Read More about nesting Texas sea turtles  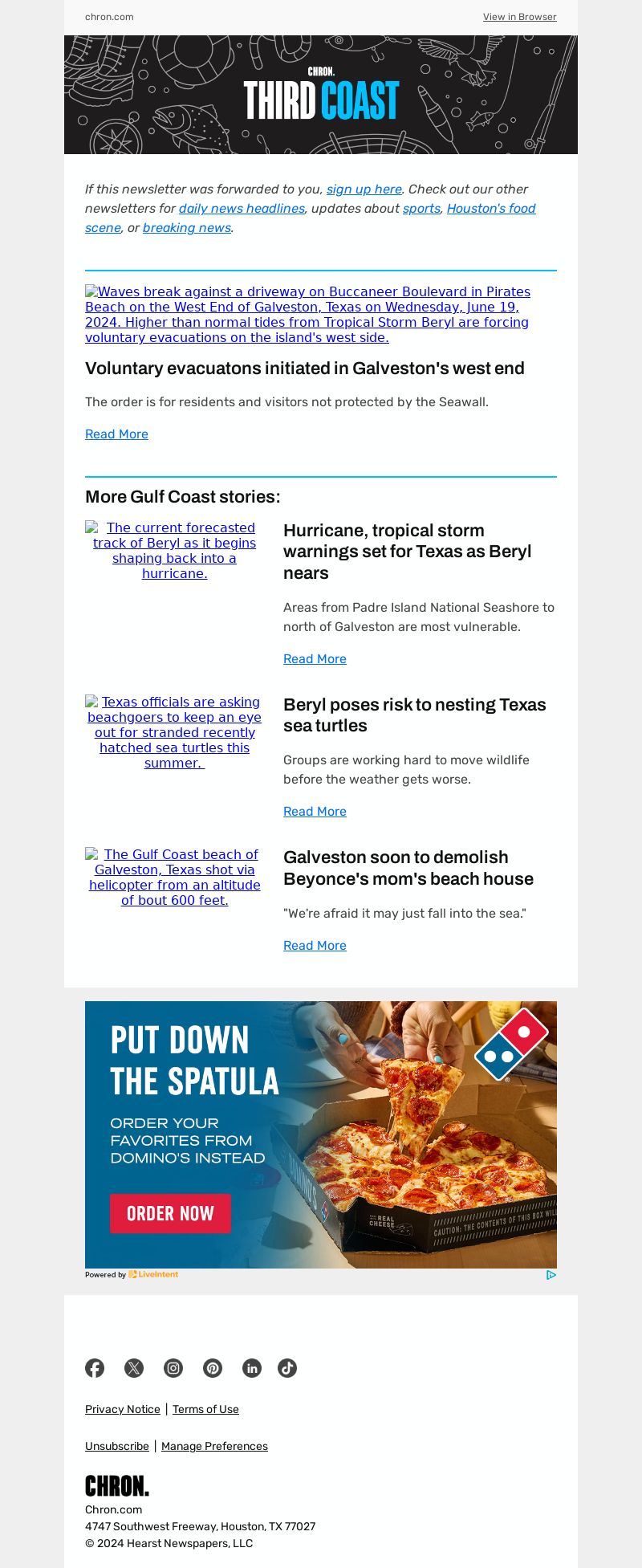(x=315, y=812)
